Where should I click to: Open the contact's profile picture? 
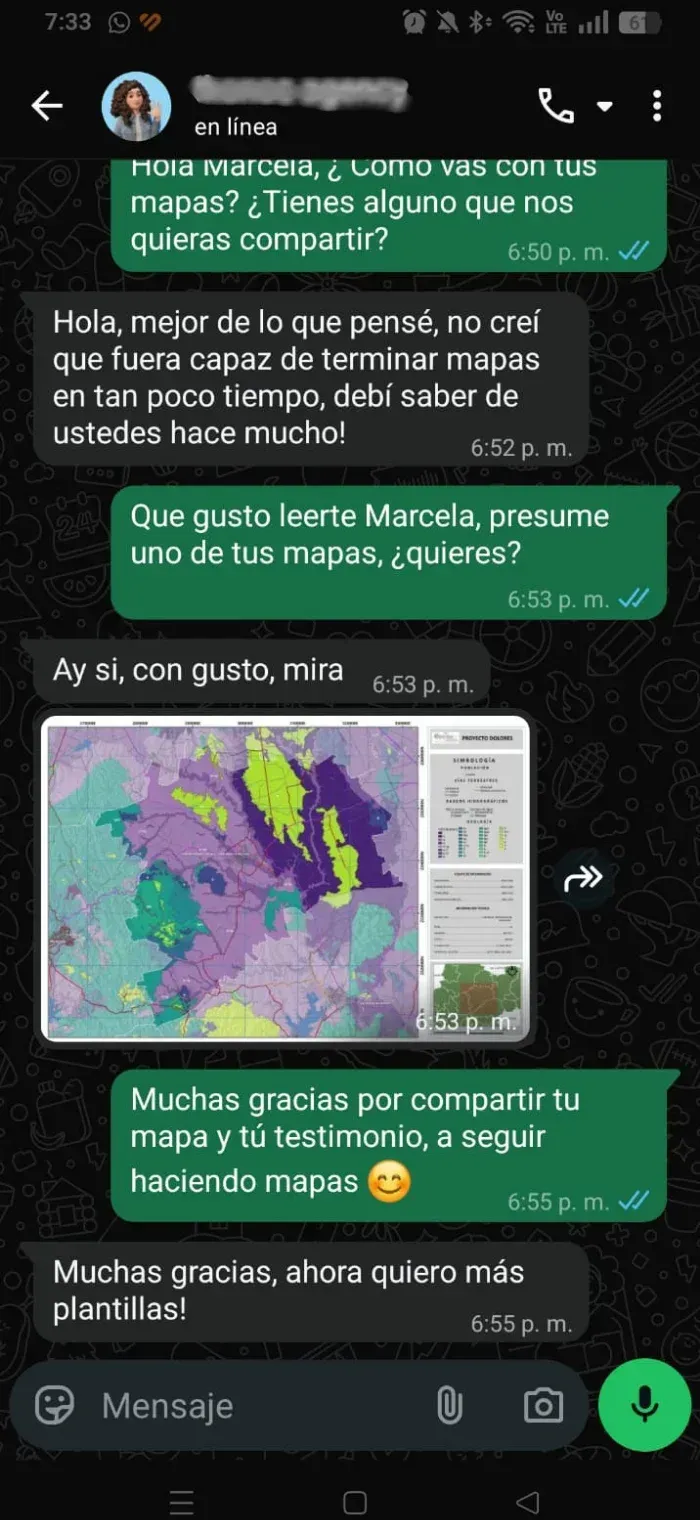[x=136, y=106]
